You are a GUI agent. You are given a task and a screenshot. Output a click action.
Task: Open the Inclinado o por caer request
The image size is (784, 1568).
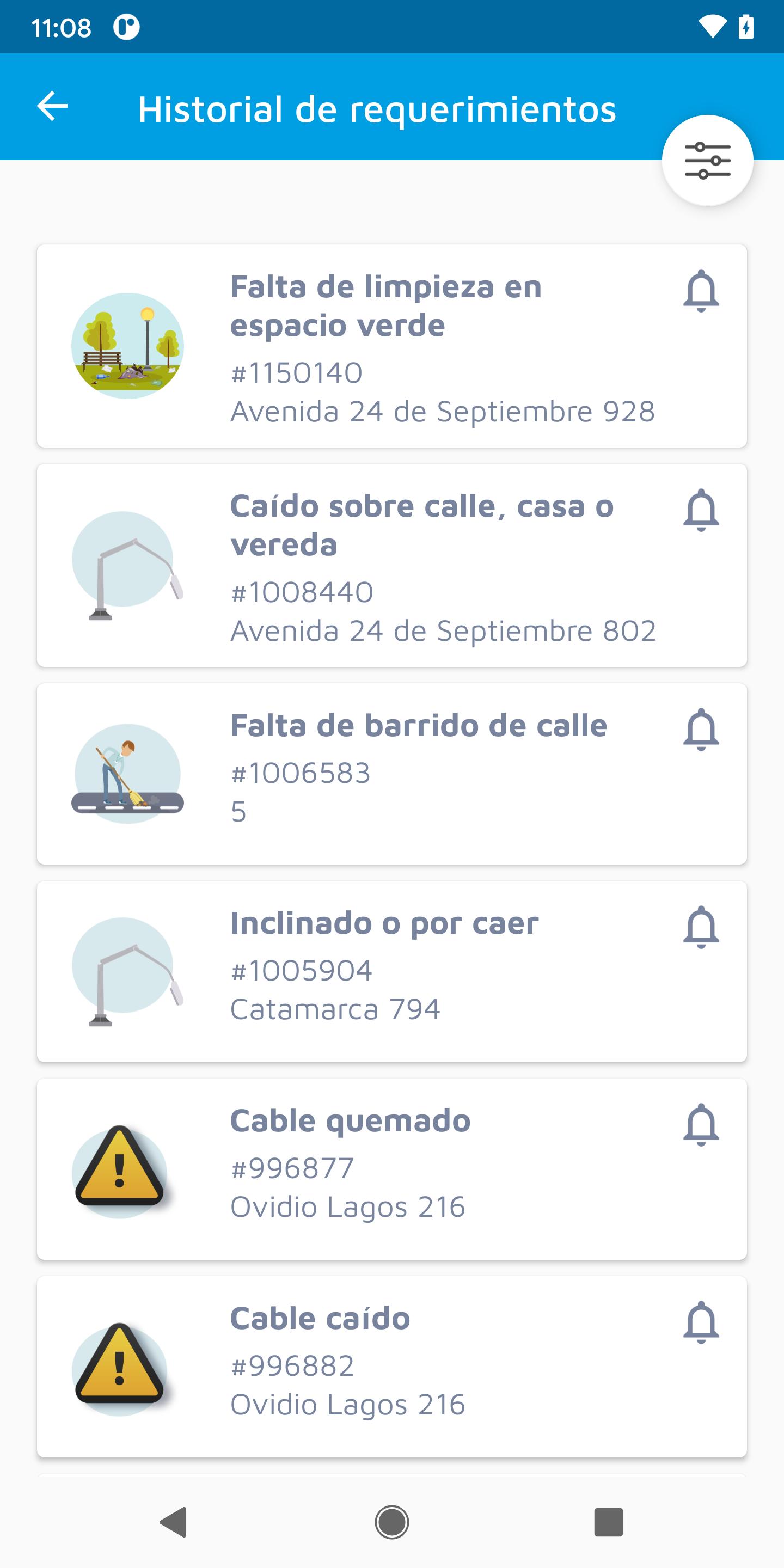(392, 971)
